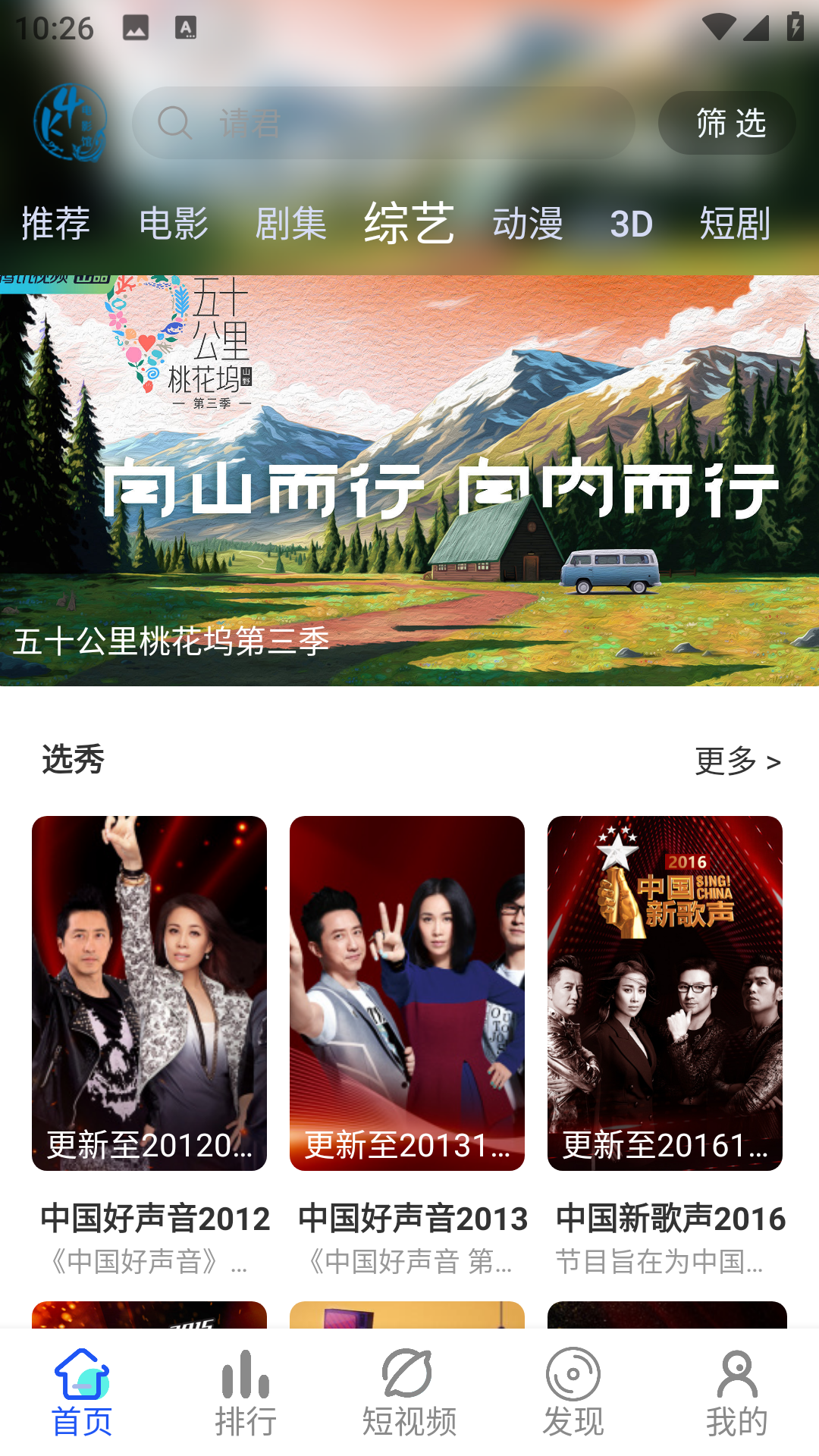This screenshot has width=819, height=1456.
Task: Select the 剧集 category
Action: coord(291,222)
